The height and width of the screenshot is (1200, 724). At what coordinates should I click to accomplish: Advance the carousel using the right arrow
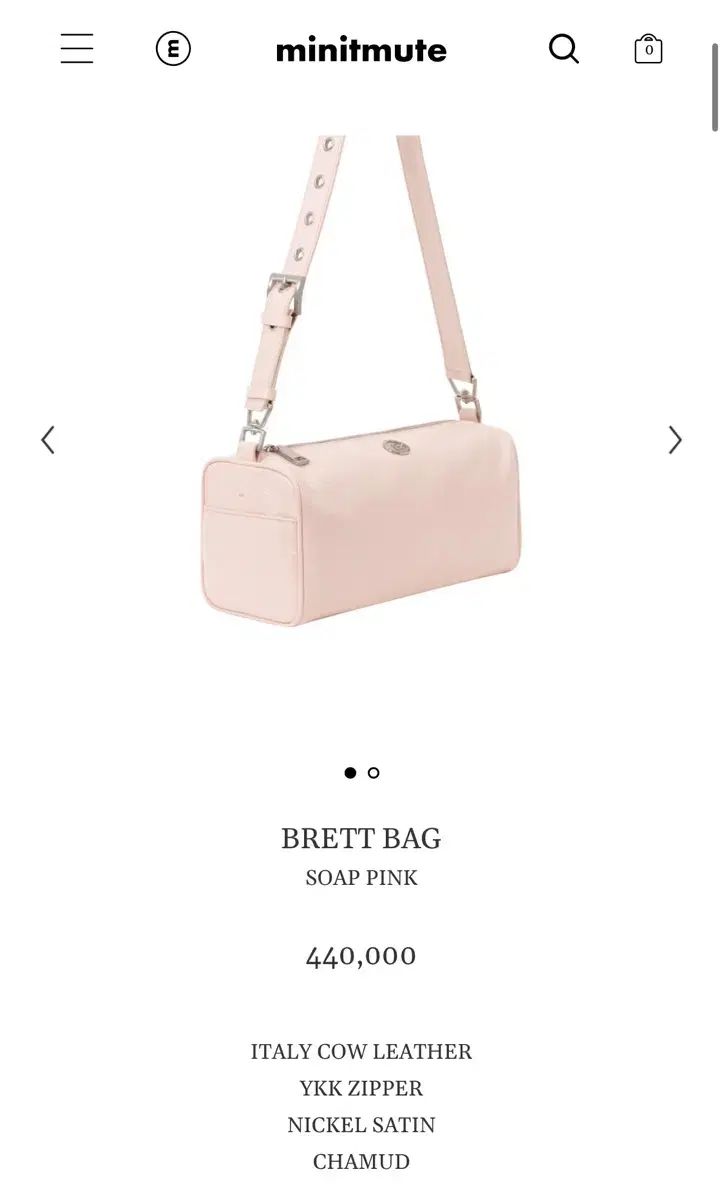click(674, 440)
